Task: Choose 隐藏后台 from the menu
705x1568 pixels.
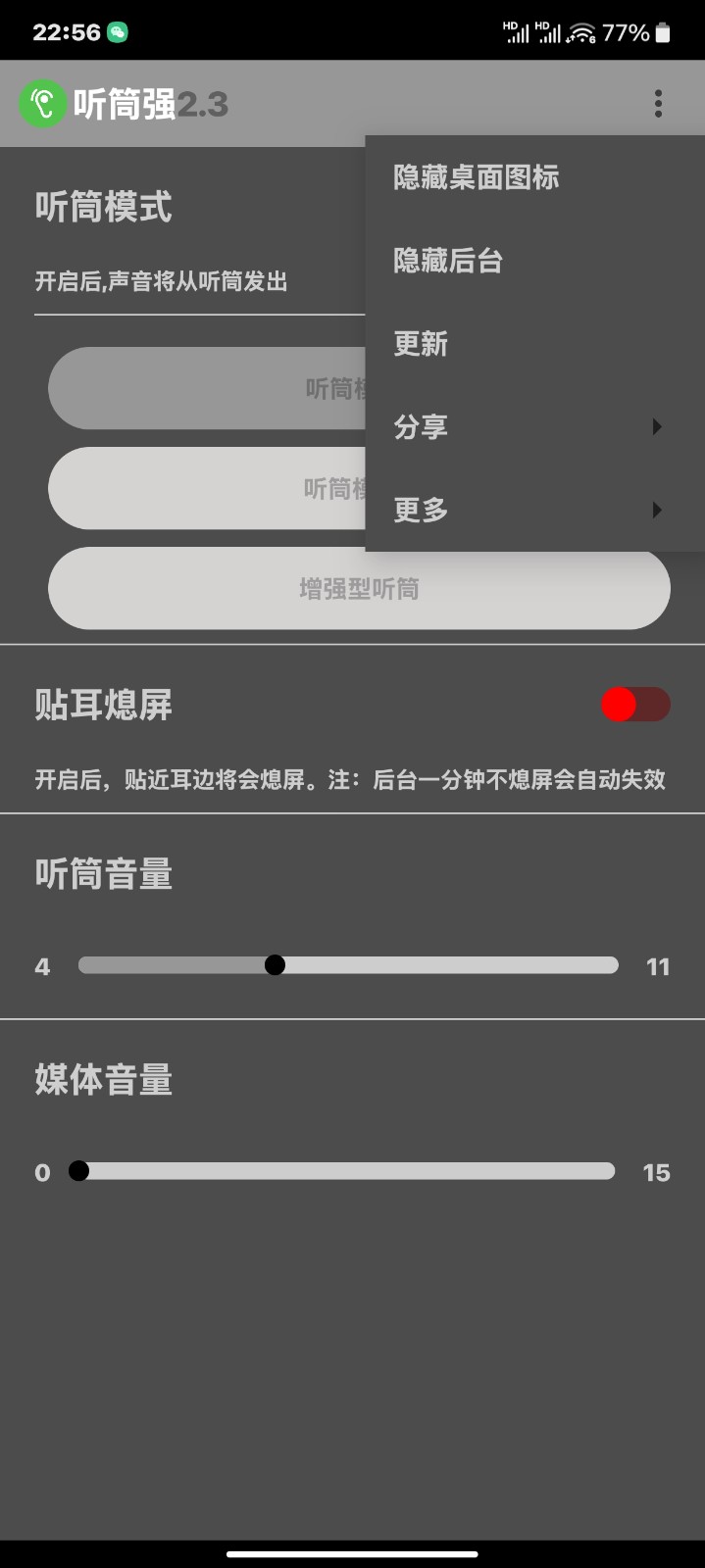Action: 535,261
